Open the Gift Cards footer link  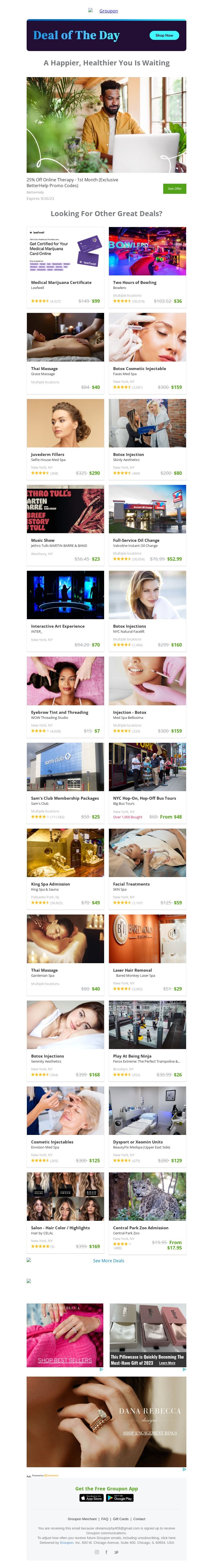120,1519
